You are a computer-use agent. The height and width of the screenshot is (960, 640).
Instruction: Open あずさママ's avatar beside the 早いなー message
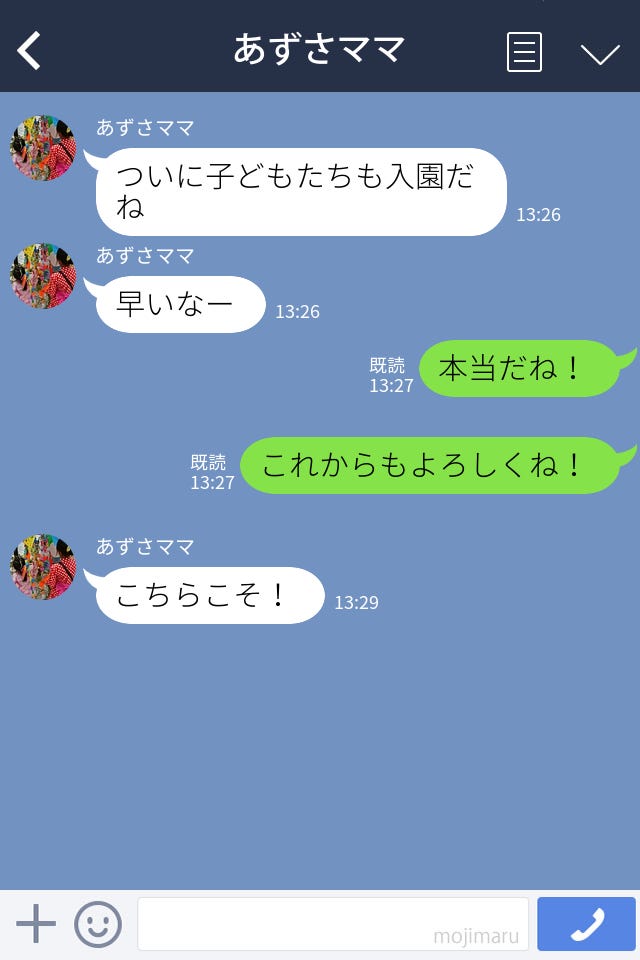click(x=42, y=276)
